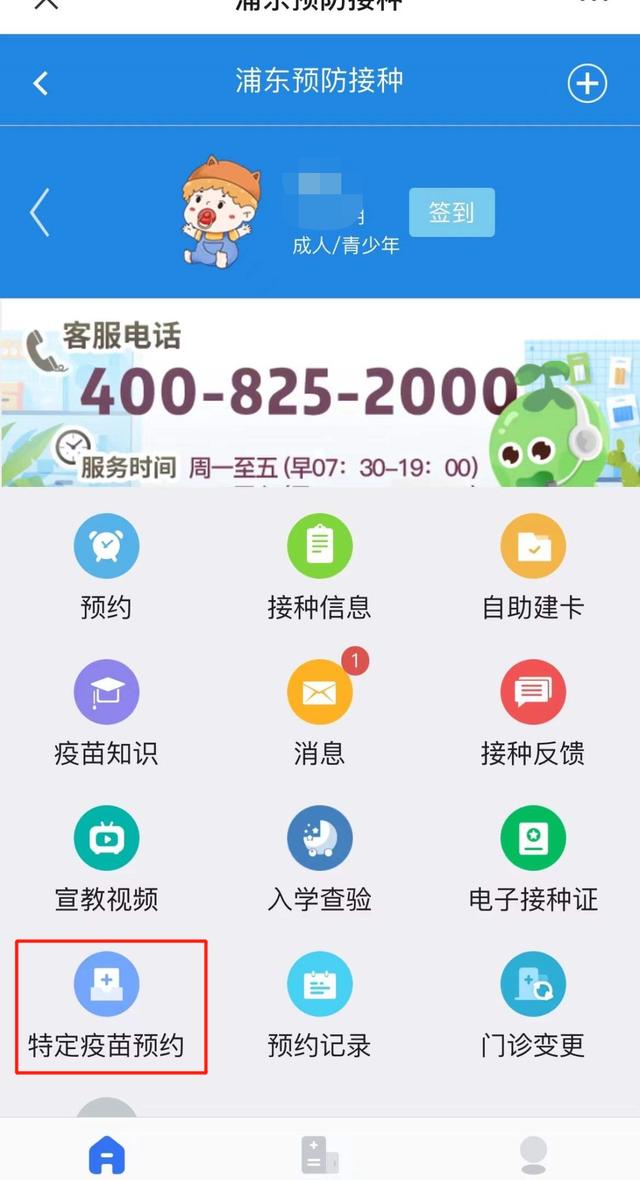Tap the 签到 check-in button
Screen dimensions: 640x1180
(451, 212)
